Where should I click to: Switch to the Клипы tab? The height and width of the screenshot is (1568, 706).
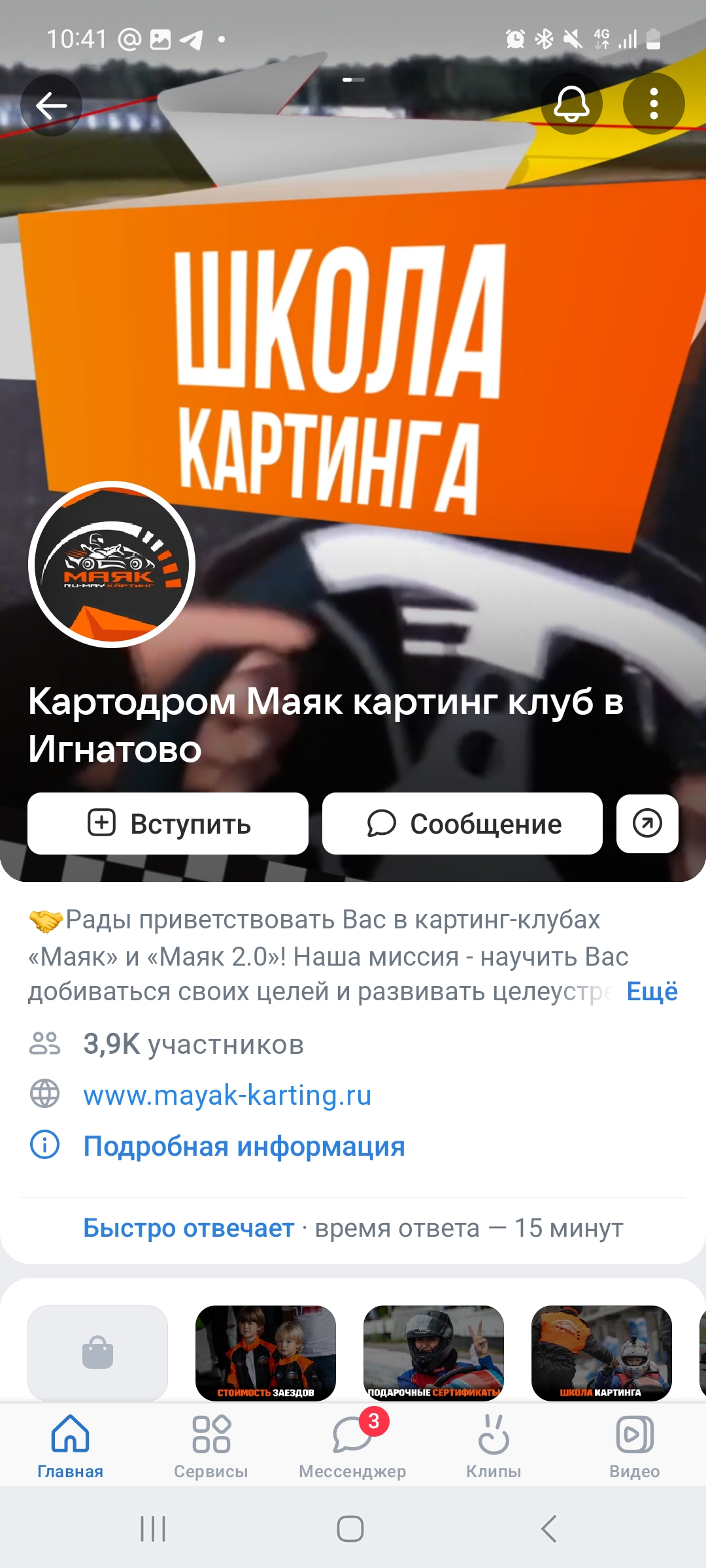(x=494, y=1446)
